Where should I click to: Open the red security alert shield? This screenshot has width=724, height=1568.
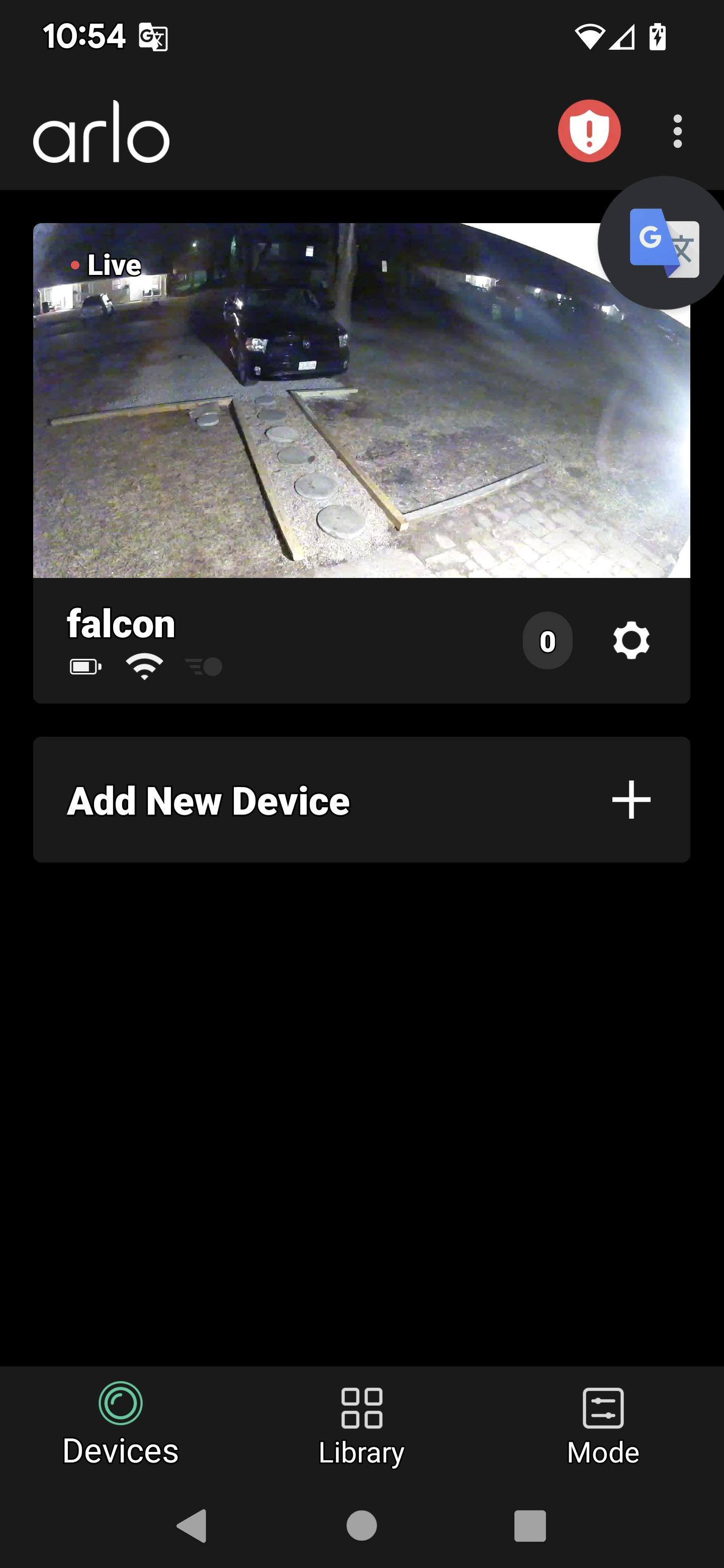click(x=589, y=131)
